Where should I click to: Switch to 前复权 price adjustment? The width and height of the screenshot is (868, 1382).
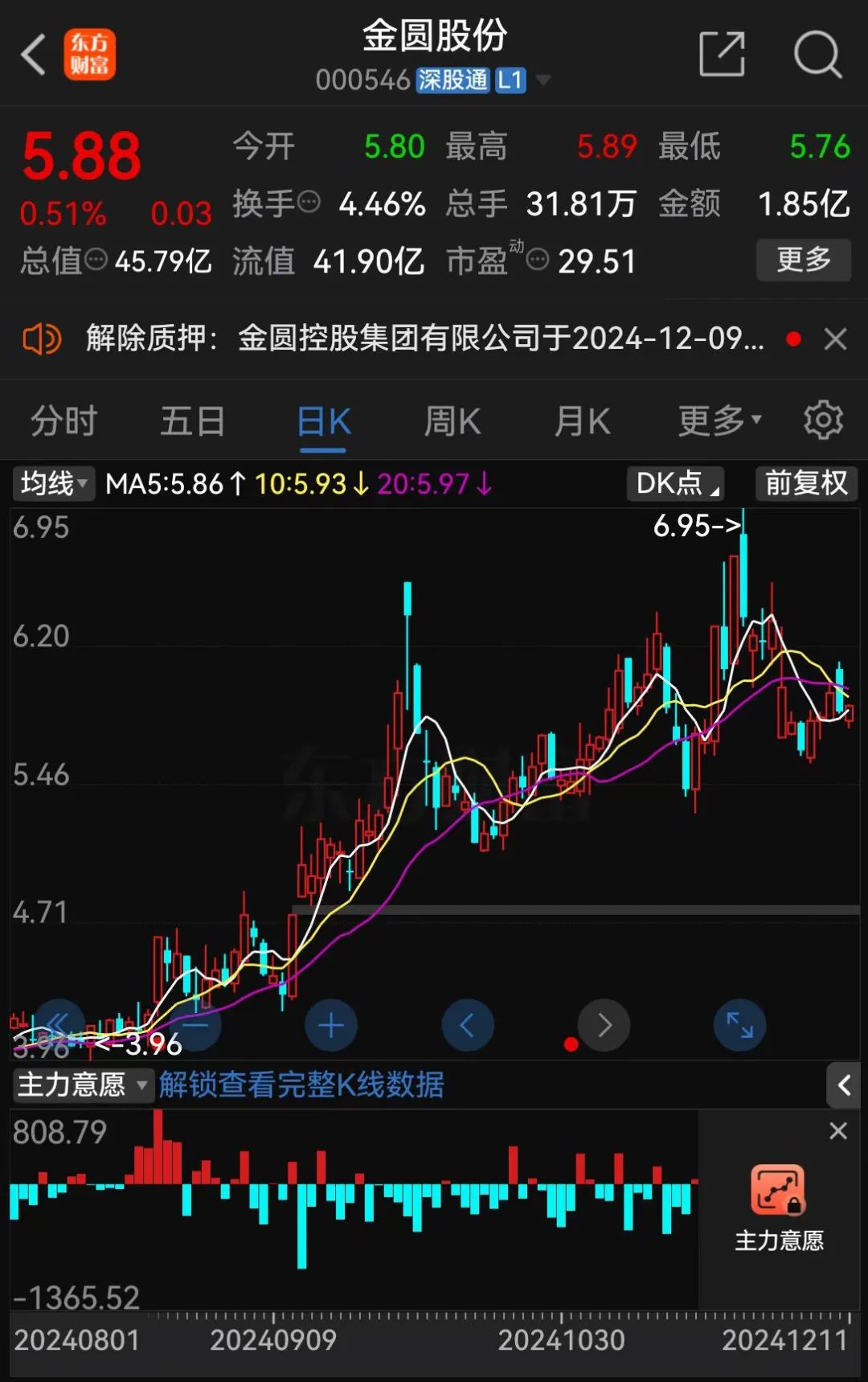[806, 483]
